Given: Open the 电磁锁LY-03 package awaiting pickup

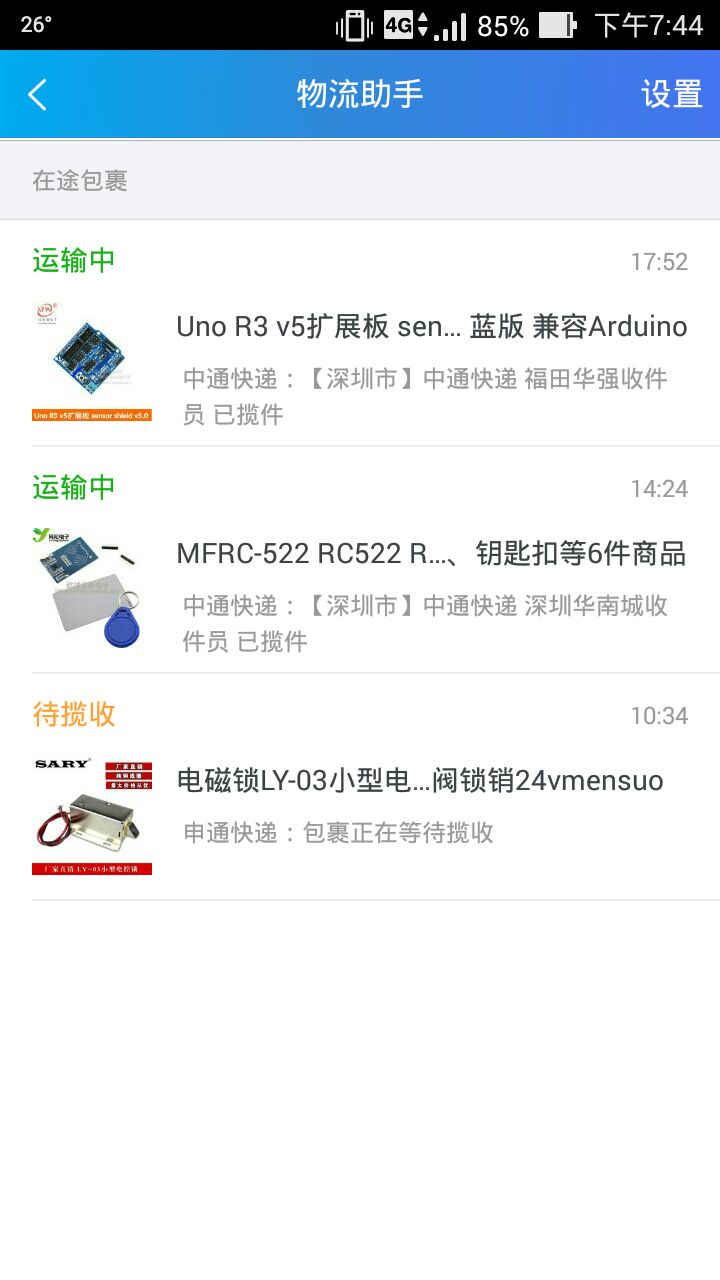Looking at the screenshot, I should [x=360, y=787].
